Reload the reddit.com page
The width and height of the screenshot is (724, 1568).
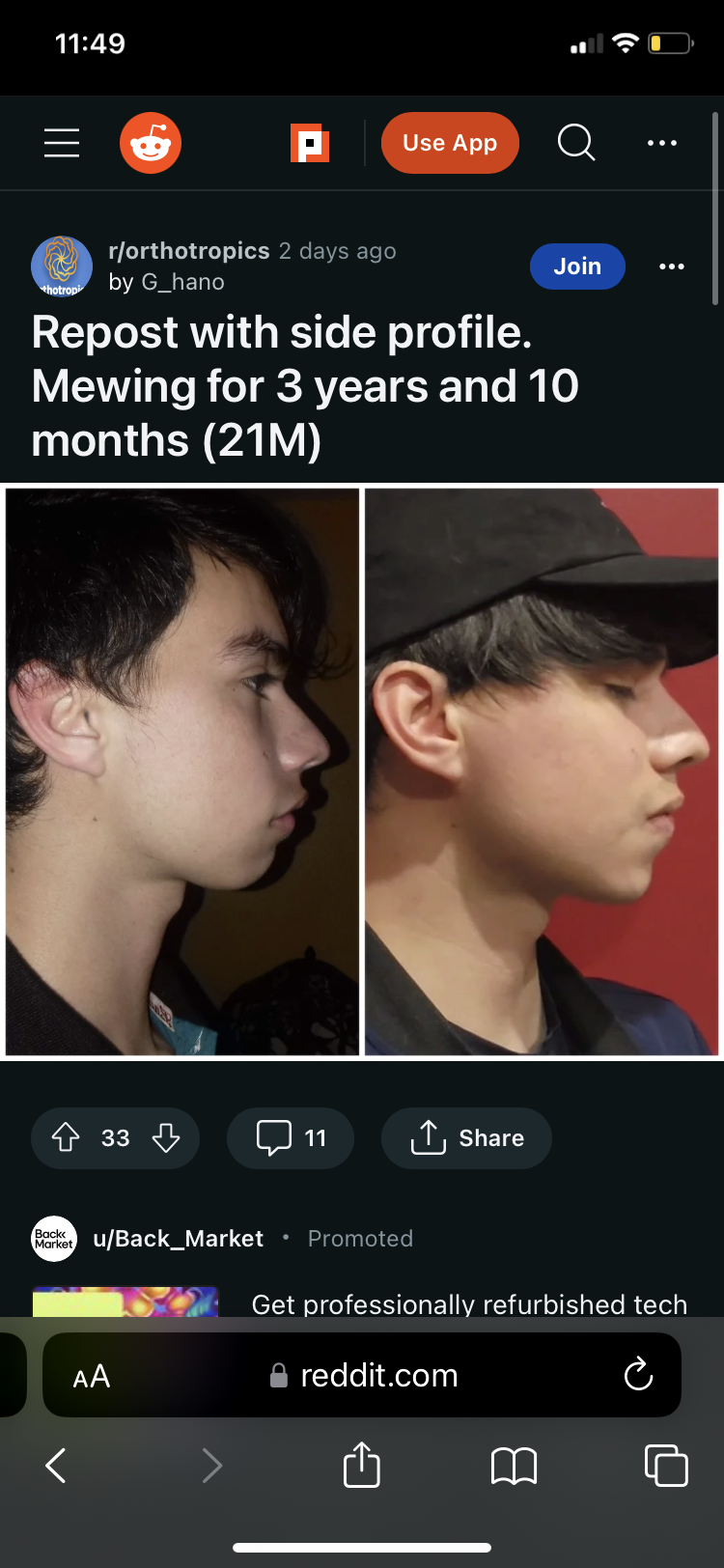(x=638, y=1375)
